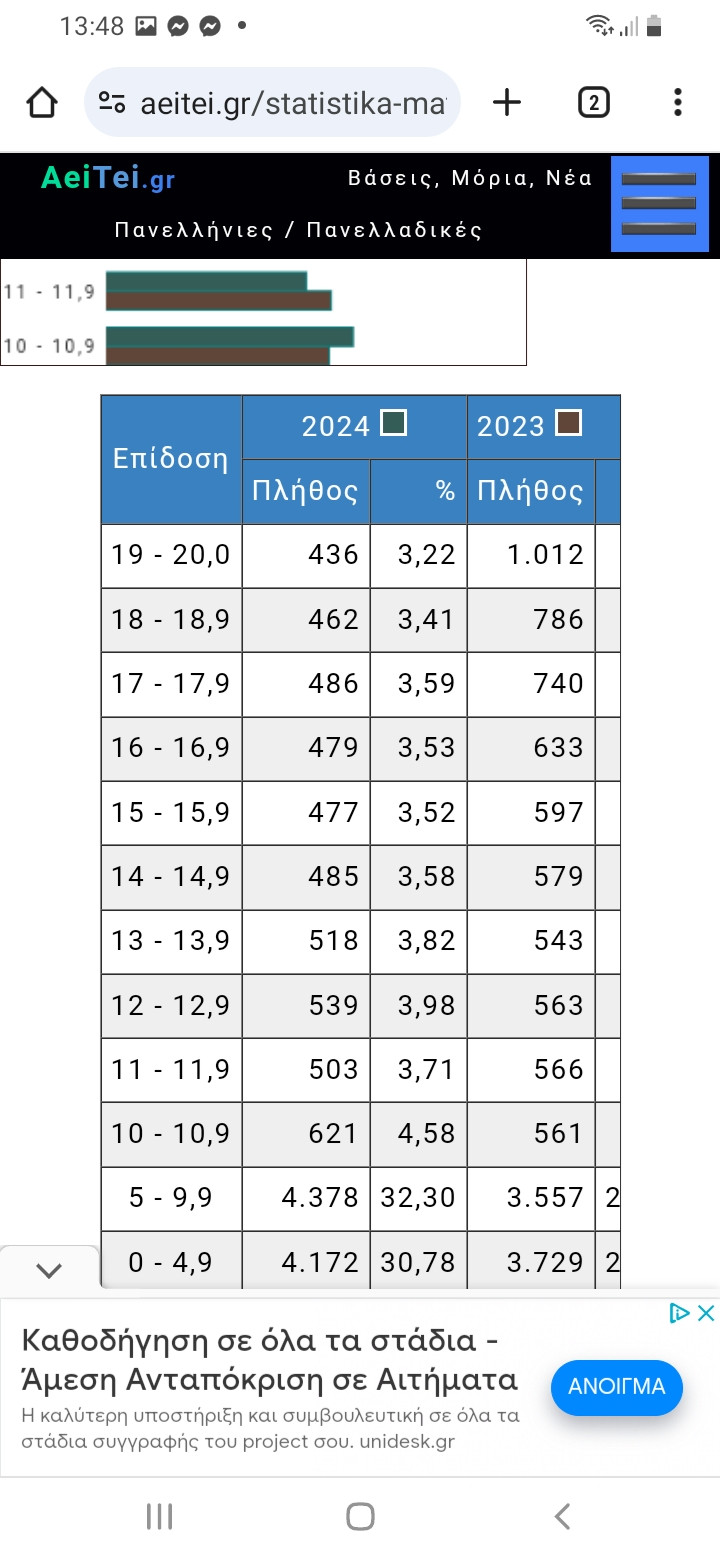Go to the browser home page

(41, 102)
